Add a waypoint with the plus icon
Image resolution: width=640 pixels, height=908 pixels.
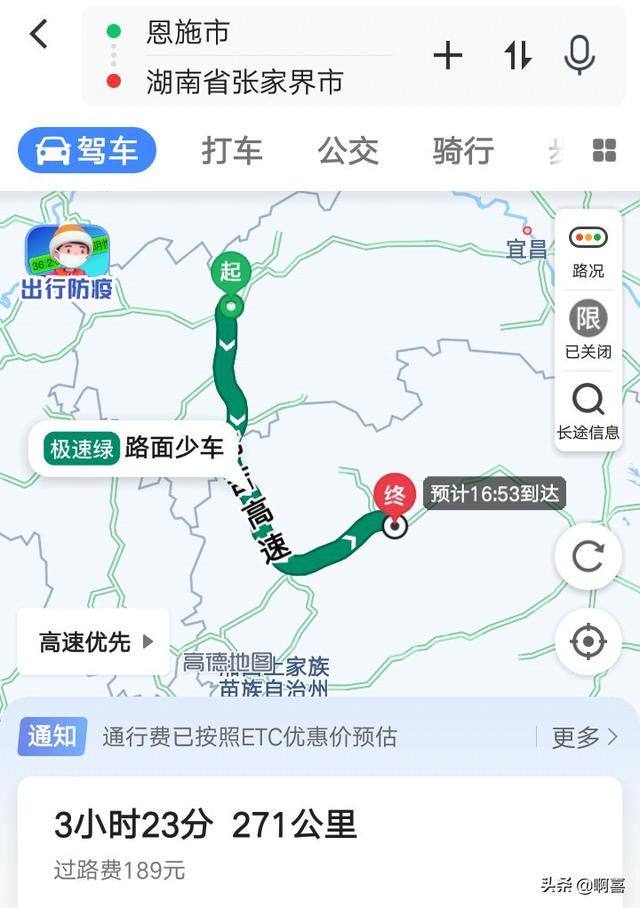[x=447, y=56]
